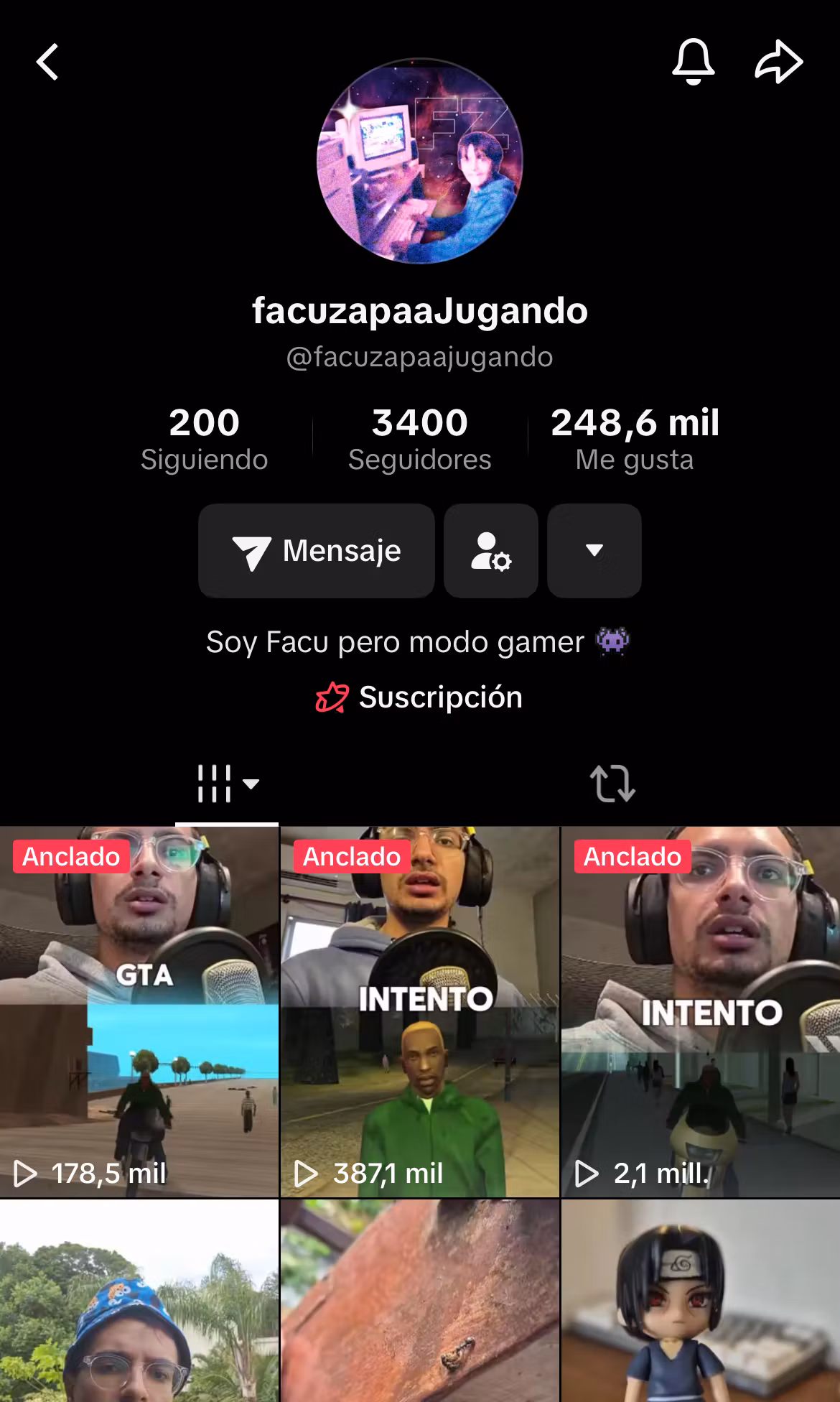This screenshot has height=1402, width=840.
Task: Send a Mensaje to facuzapaaJugando
Action: [x=317, y=551]
